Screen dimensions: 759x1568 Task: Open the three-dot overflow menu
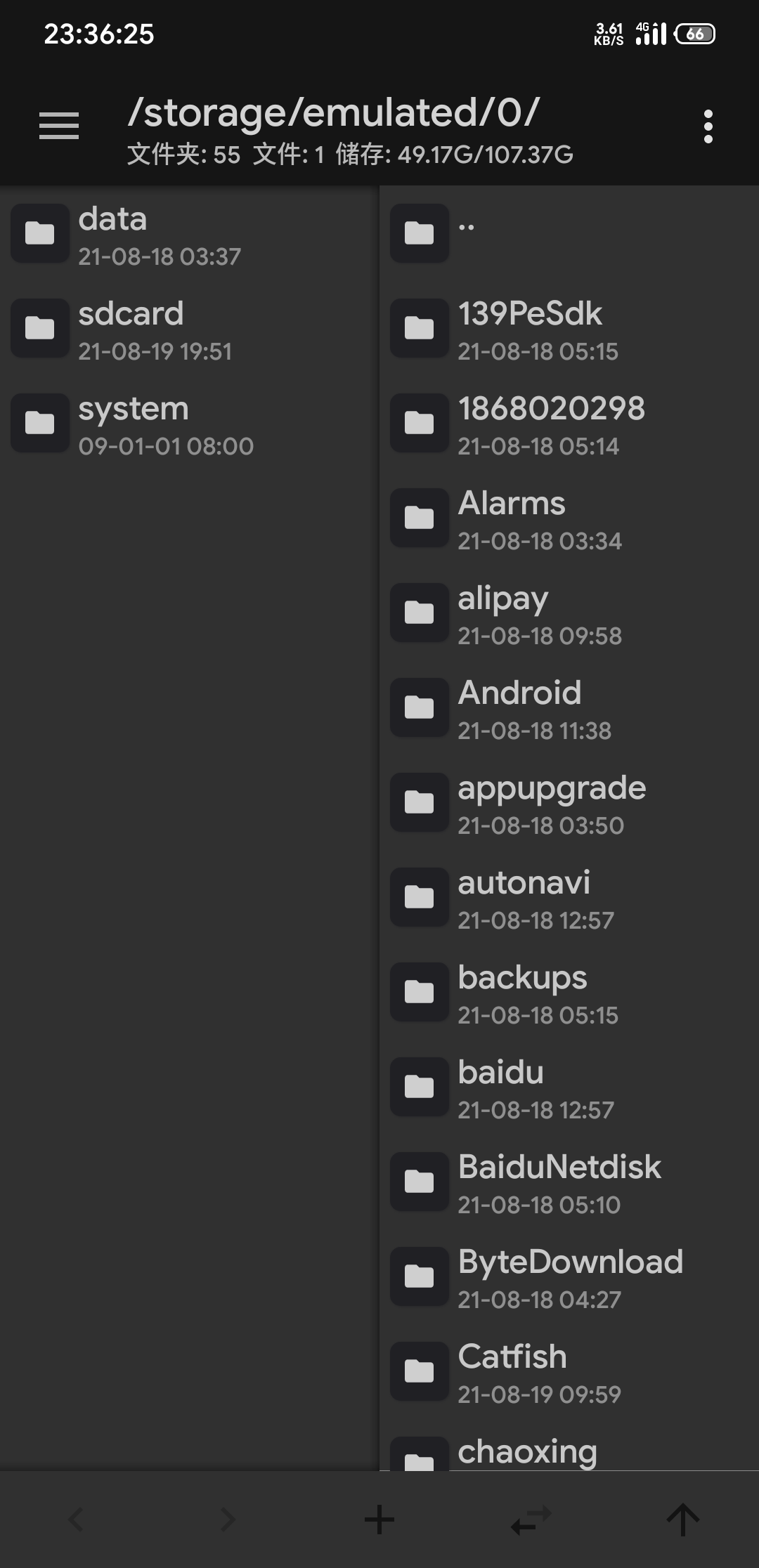[x=708, y=126]
